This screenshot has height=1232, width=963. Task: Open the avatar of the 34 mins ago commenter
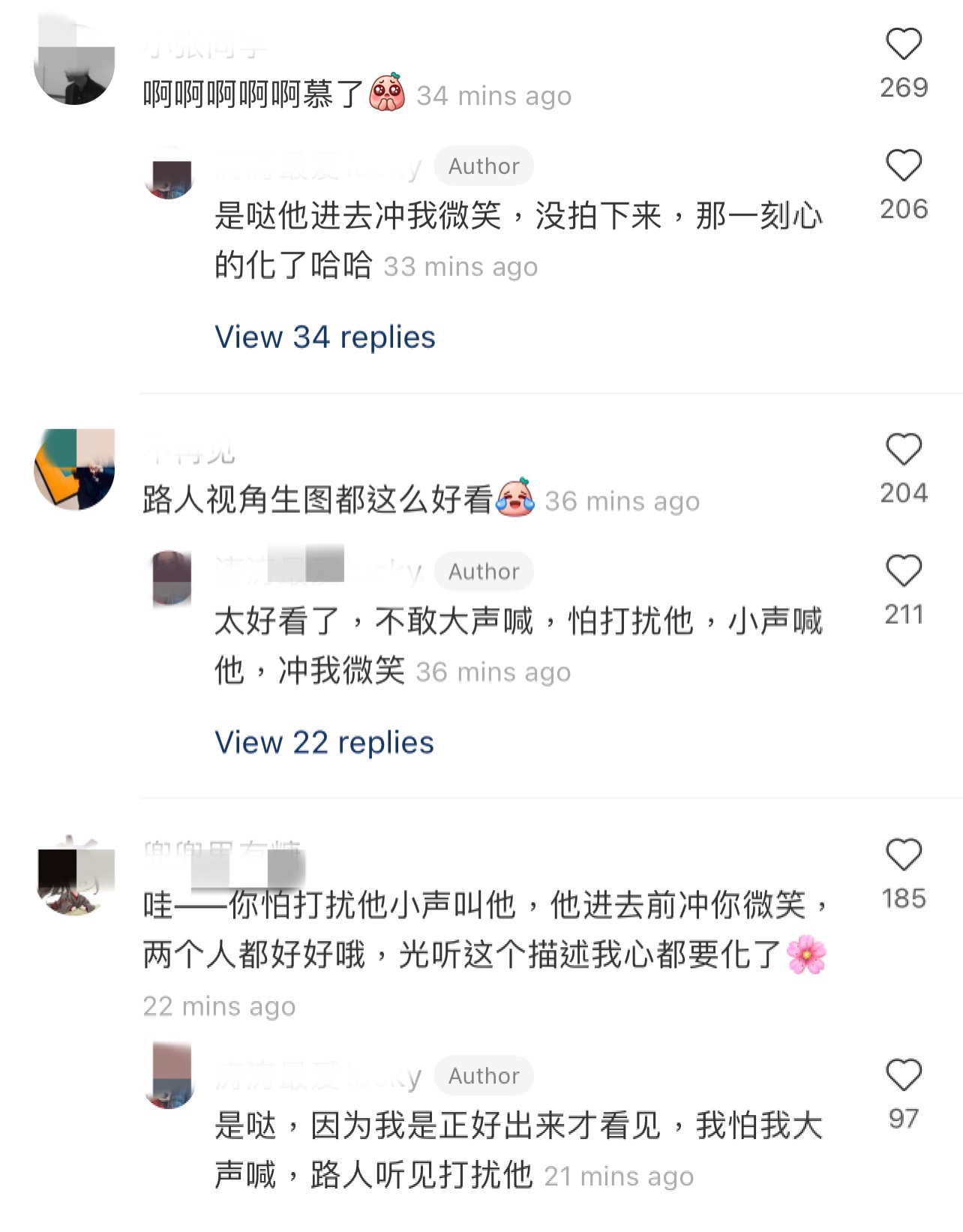point(74,65)
